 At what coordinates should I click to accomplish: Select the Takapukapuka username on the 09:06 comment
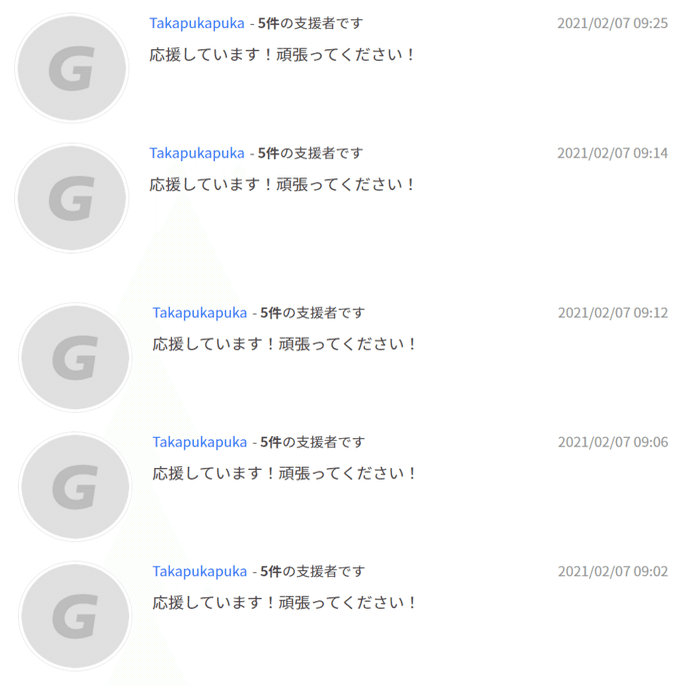199,442
